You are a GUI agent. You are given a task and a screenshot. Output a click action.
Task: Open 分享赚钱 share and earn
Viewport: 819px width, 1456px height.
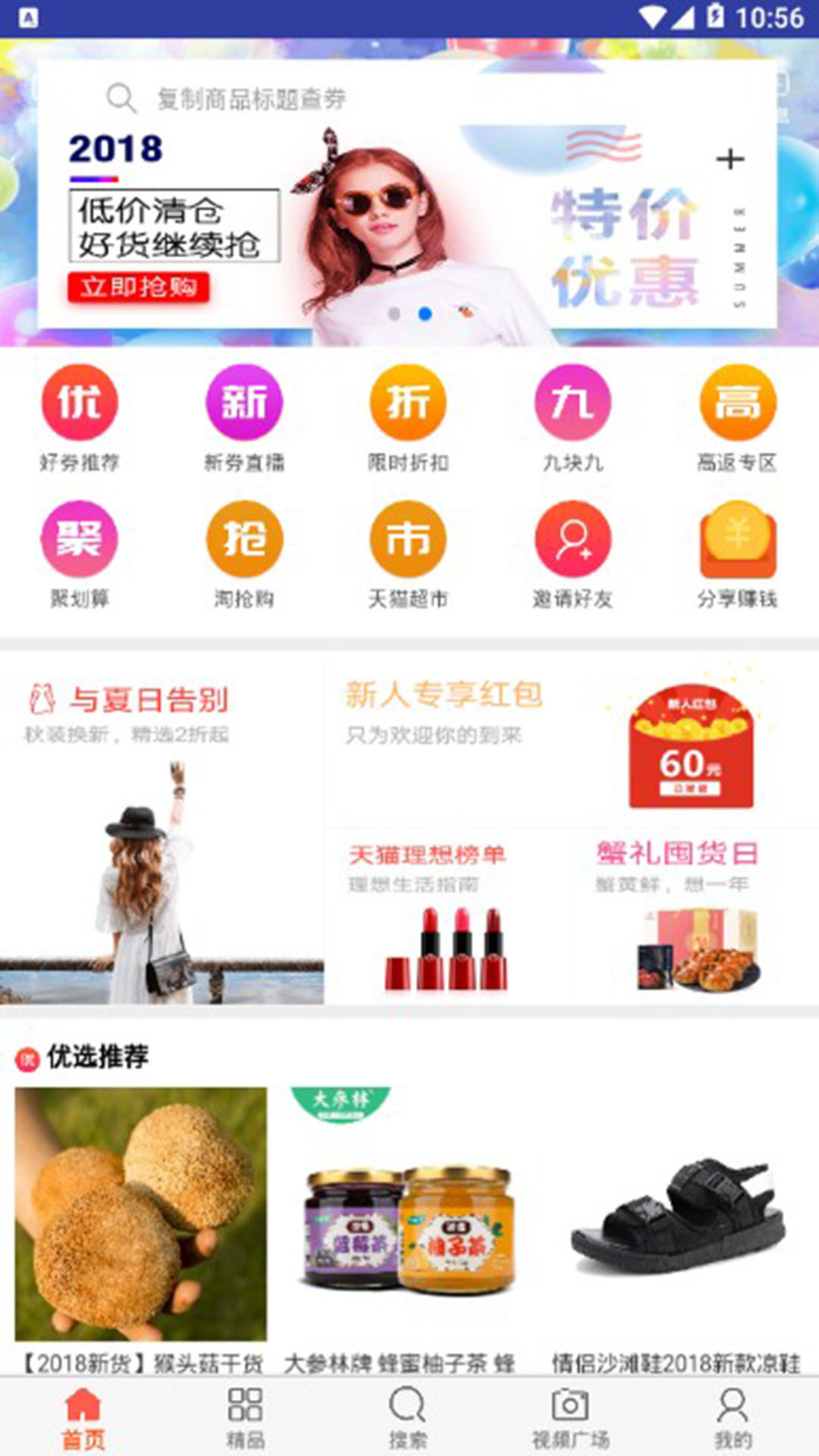coord(737,552)
